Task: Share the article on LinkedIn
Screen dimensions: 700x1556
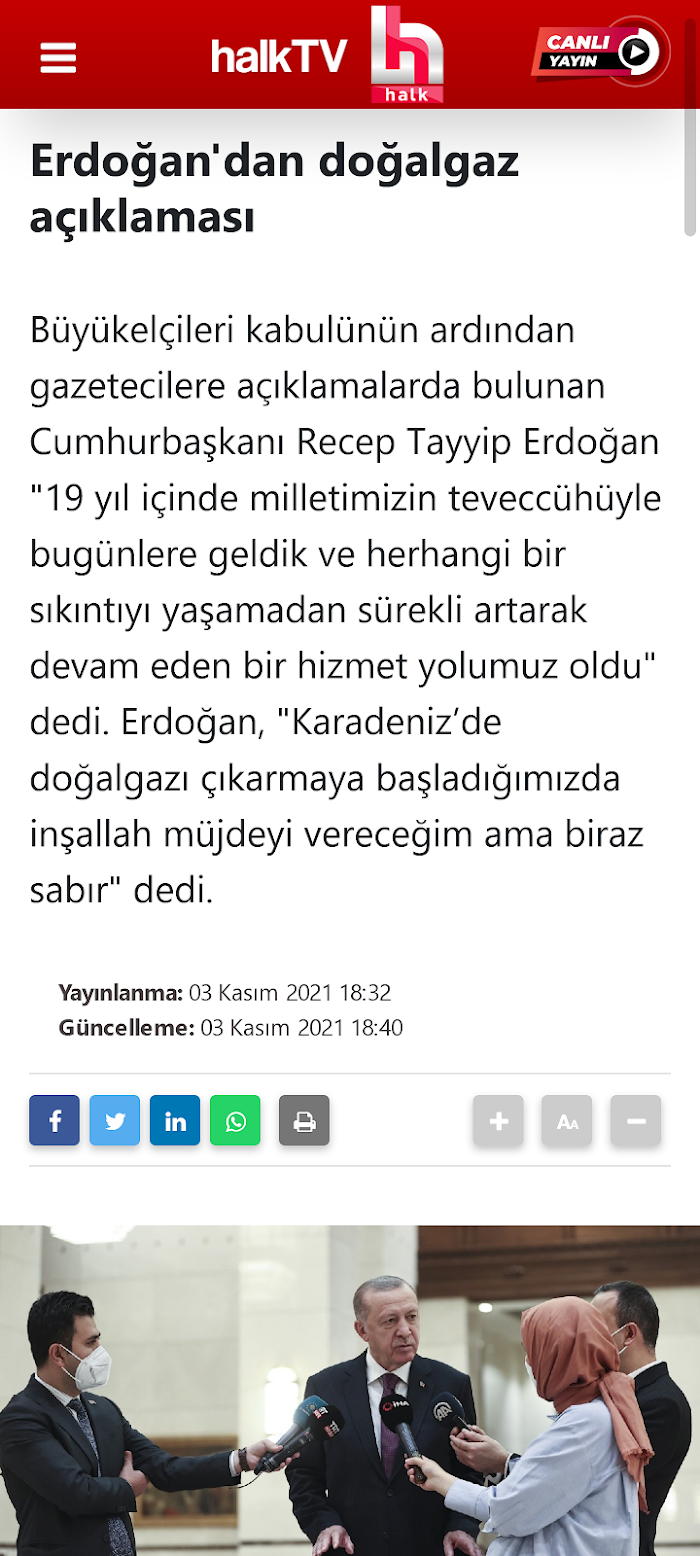Action: coord(175,1121)
